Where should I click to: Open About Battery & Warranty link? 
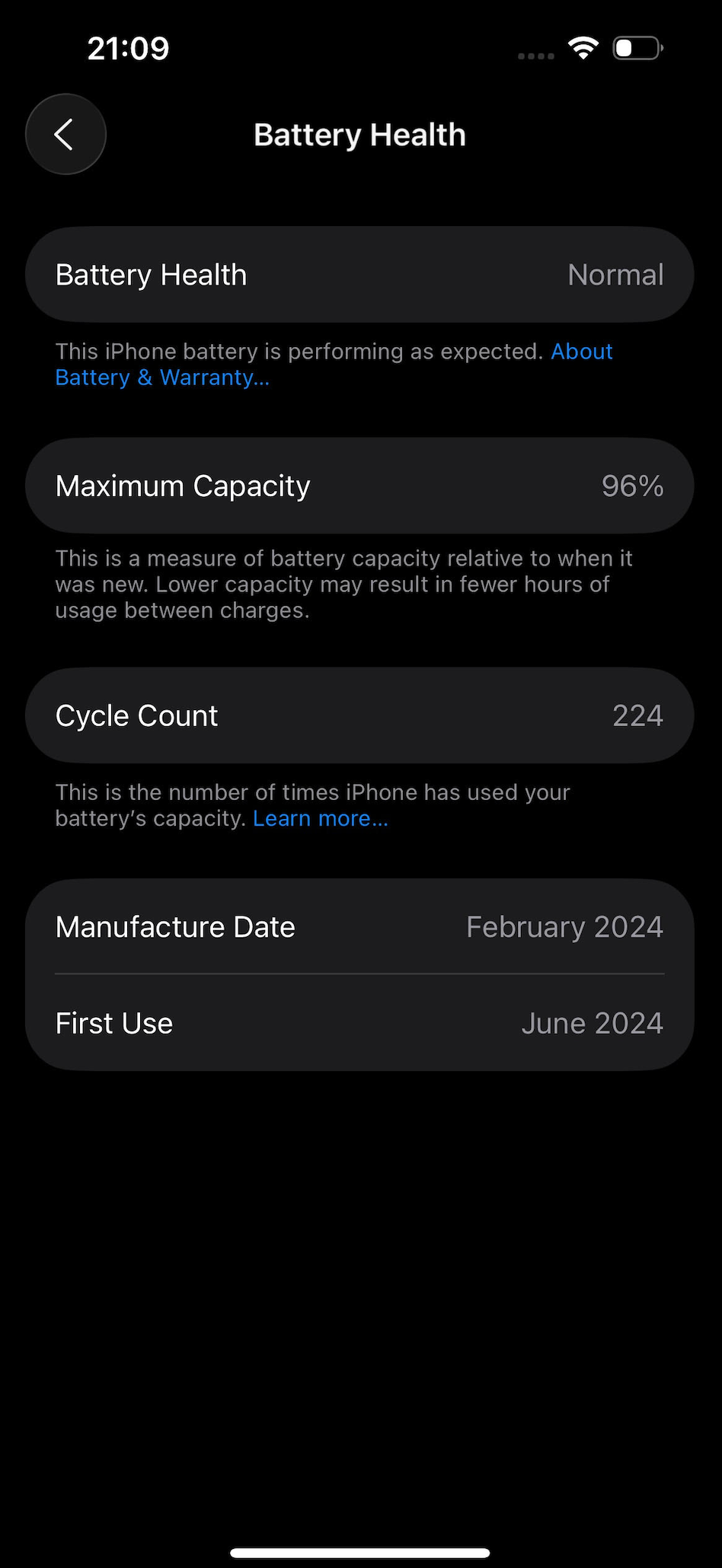(x=162, y=377)
